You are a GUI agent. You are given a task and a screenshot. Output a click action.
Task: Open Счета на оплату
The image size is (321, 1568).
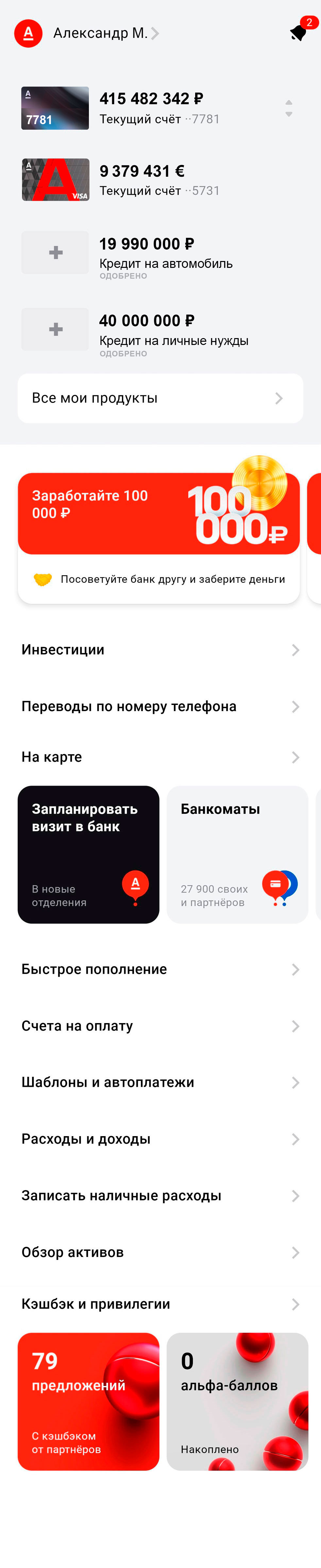click(160, 1026)
